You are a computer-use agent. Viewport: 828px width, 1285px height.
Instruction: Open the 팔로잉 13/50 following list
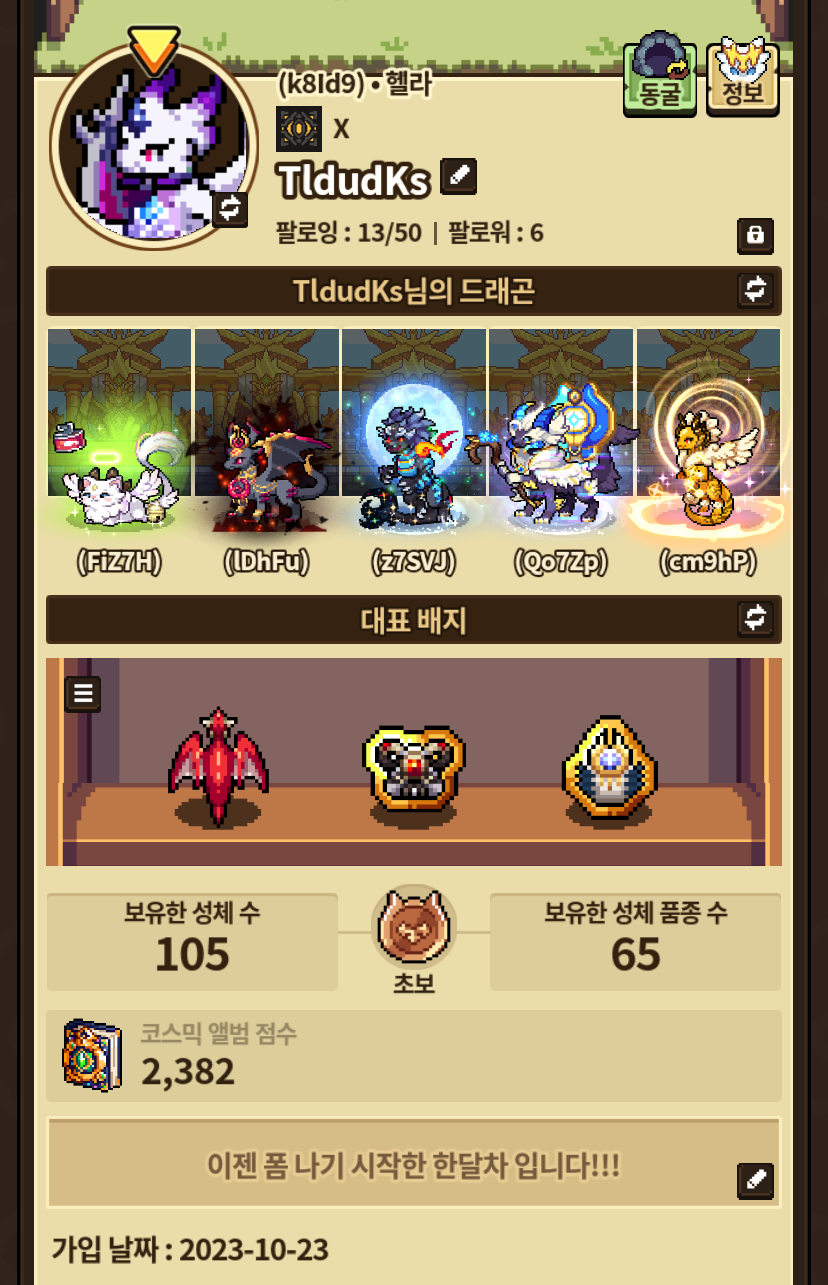coord(348,233)
